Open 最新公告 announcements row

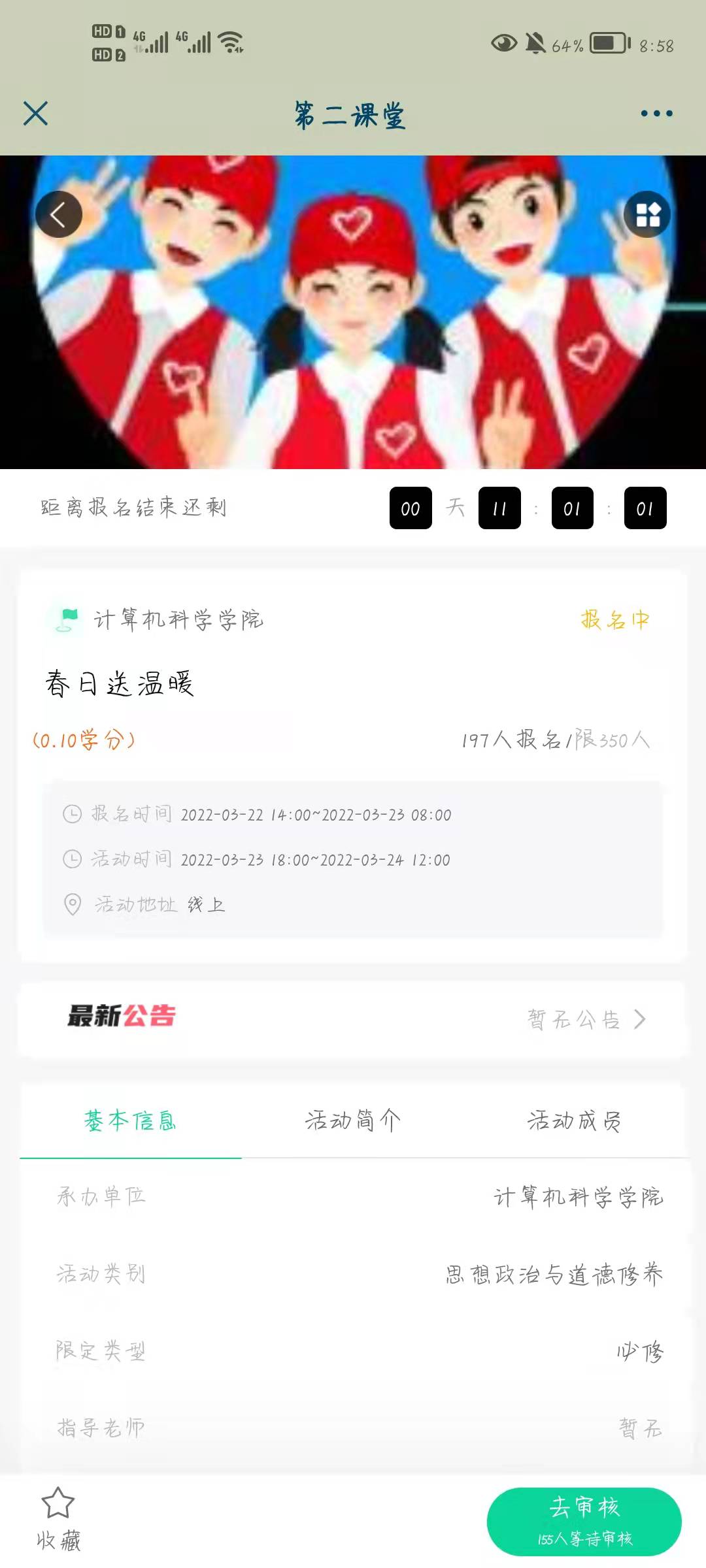(353, 1018)
